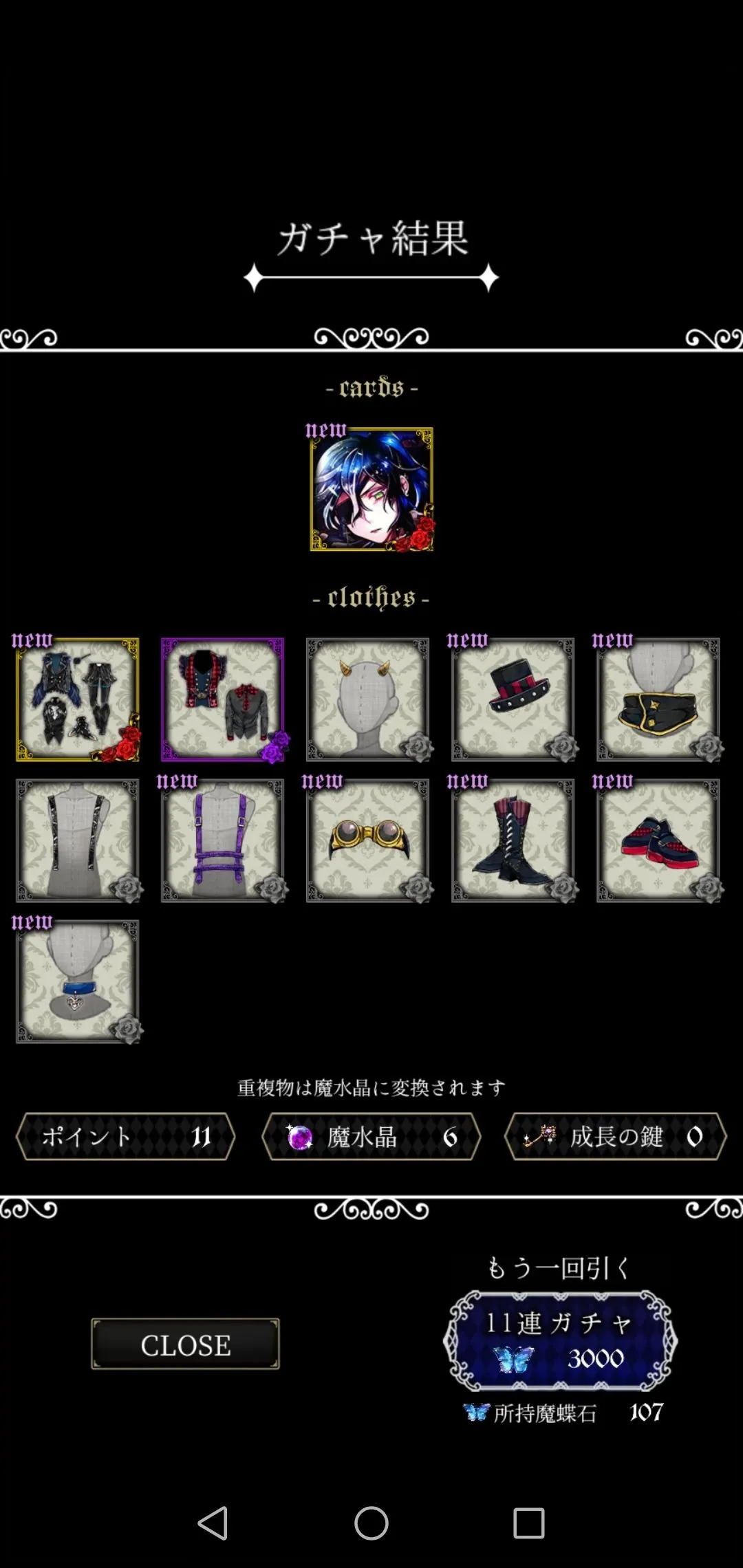The image size is (743, 1568).
Task: Pull the 11連ガチャ again for 3000
Action: pos(560,1340)
